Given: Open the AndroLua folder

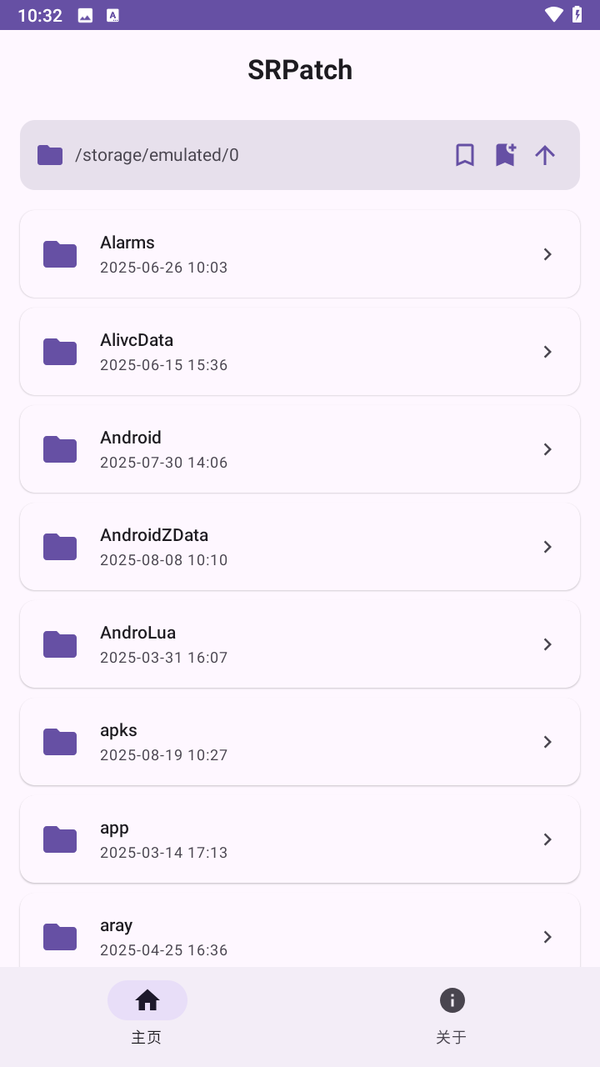Looking at the screenshot, I should tap(300, 644).
